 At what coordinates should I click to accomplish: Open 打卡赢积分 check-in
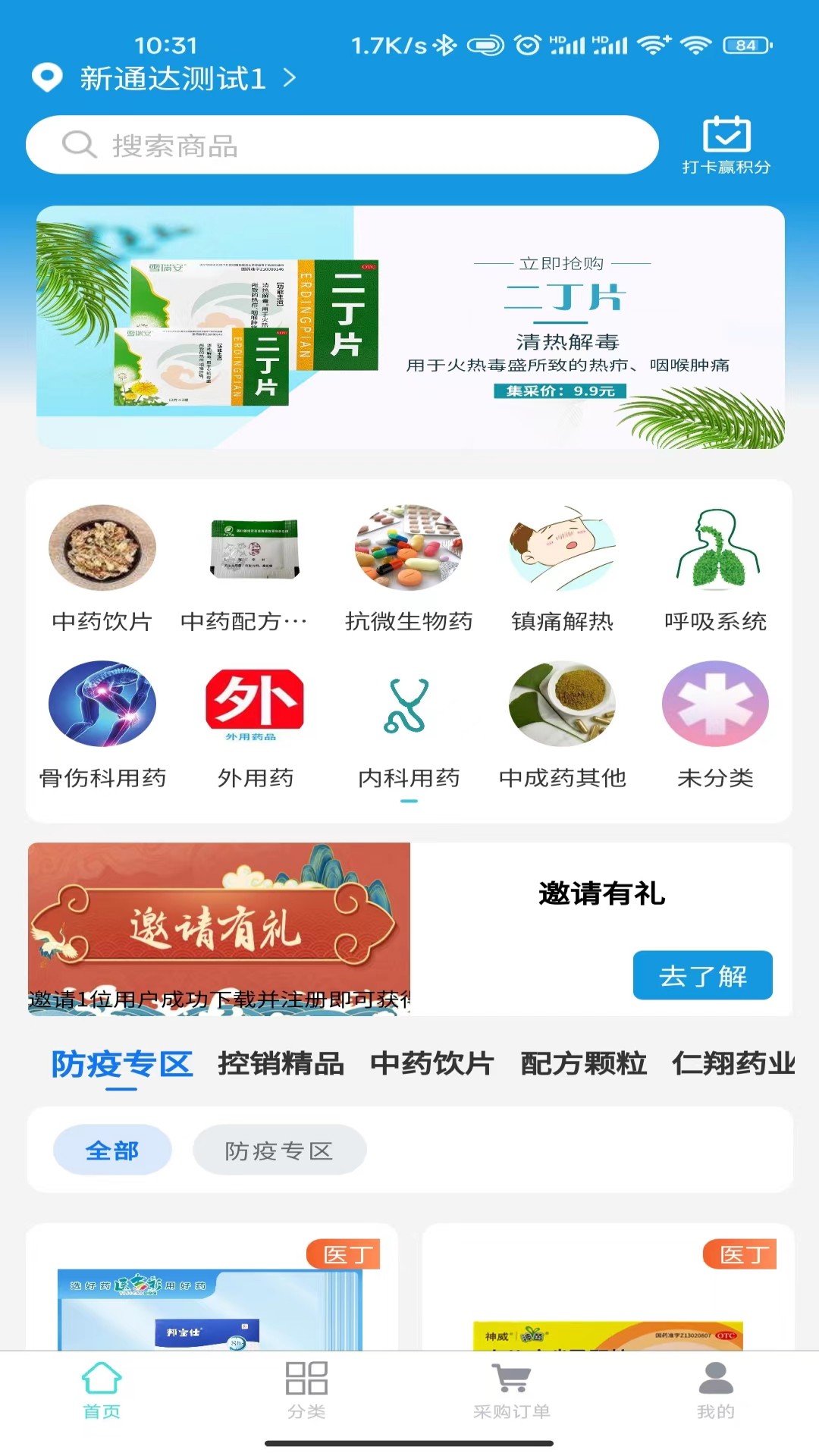(726, 146)
